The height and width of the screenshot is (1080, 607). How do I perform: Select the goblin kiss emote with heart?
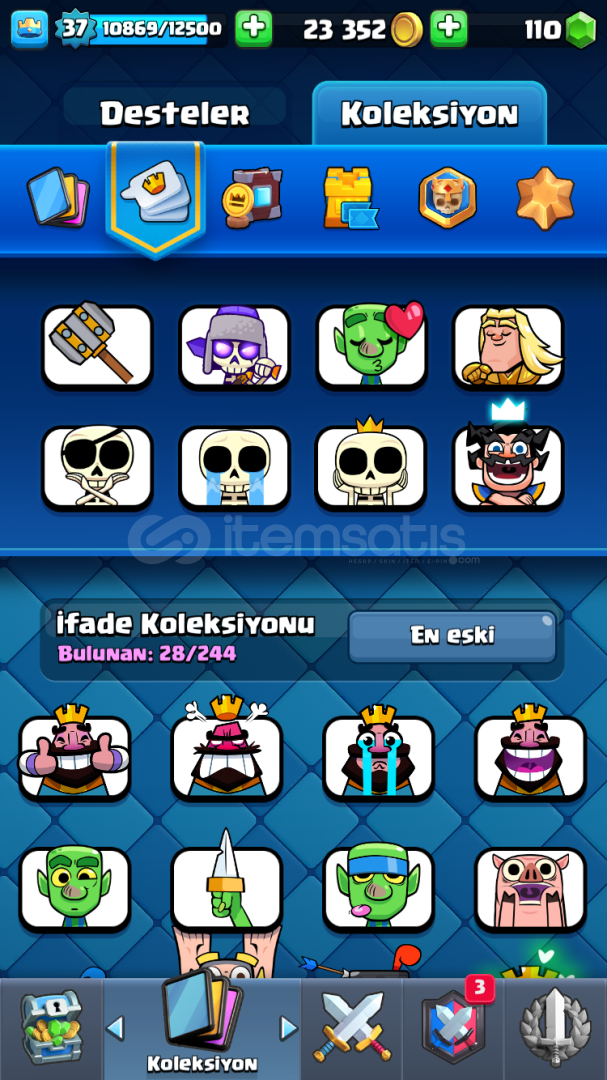(372, 347)
